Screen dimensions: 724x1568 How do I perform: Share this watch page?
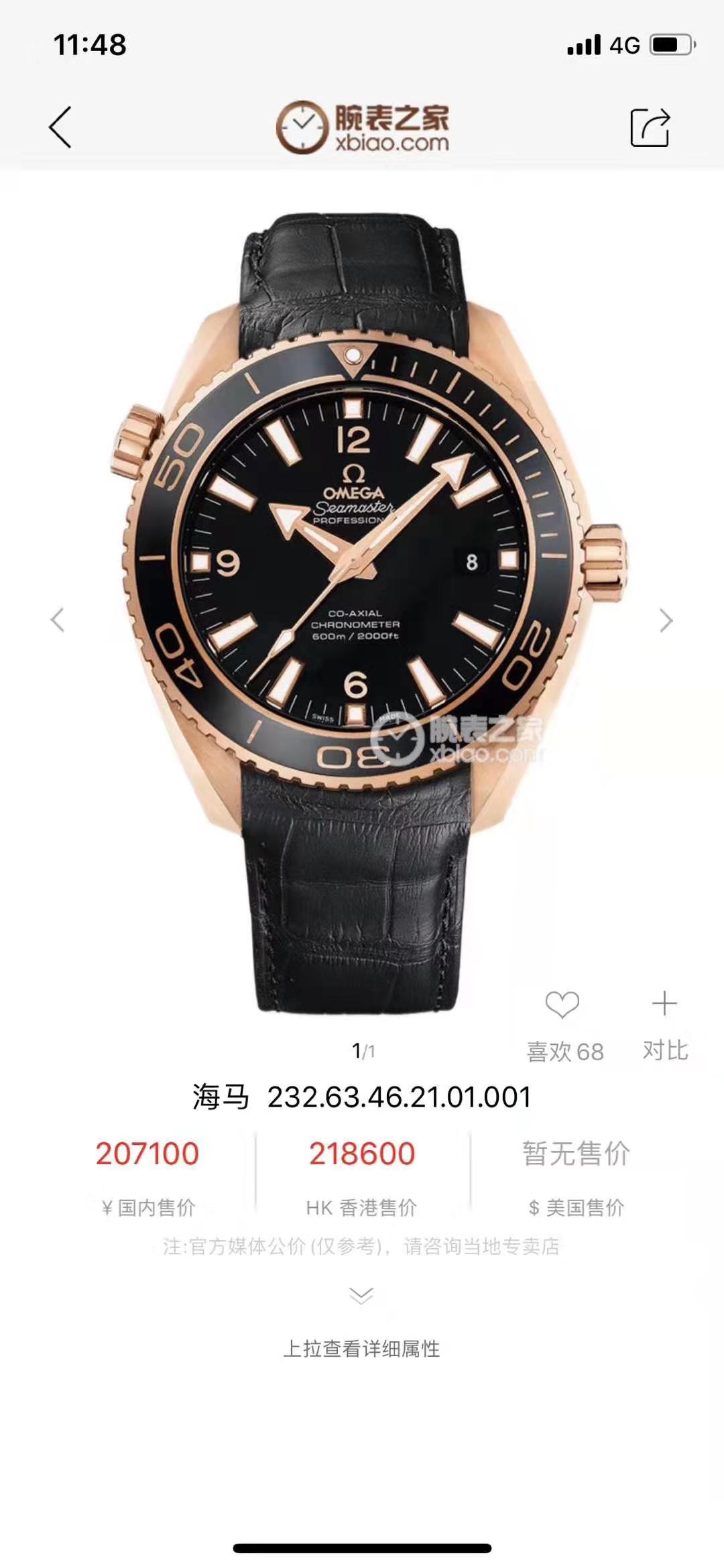pyautogui.click(x=650, y=127)
